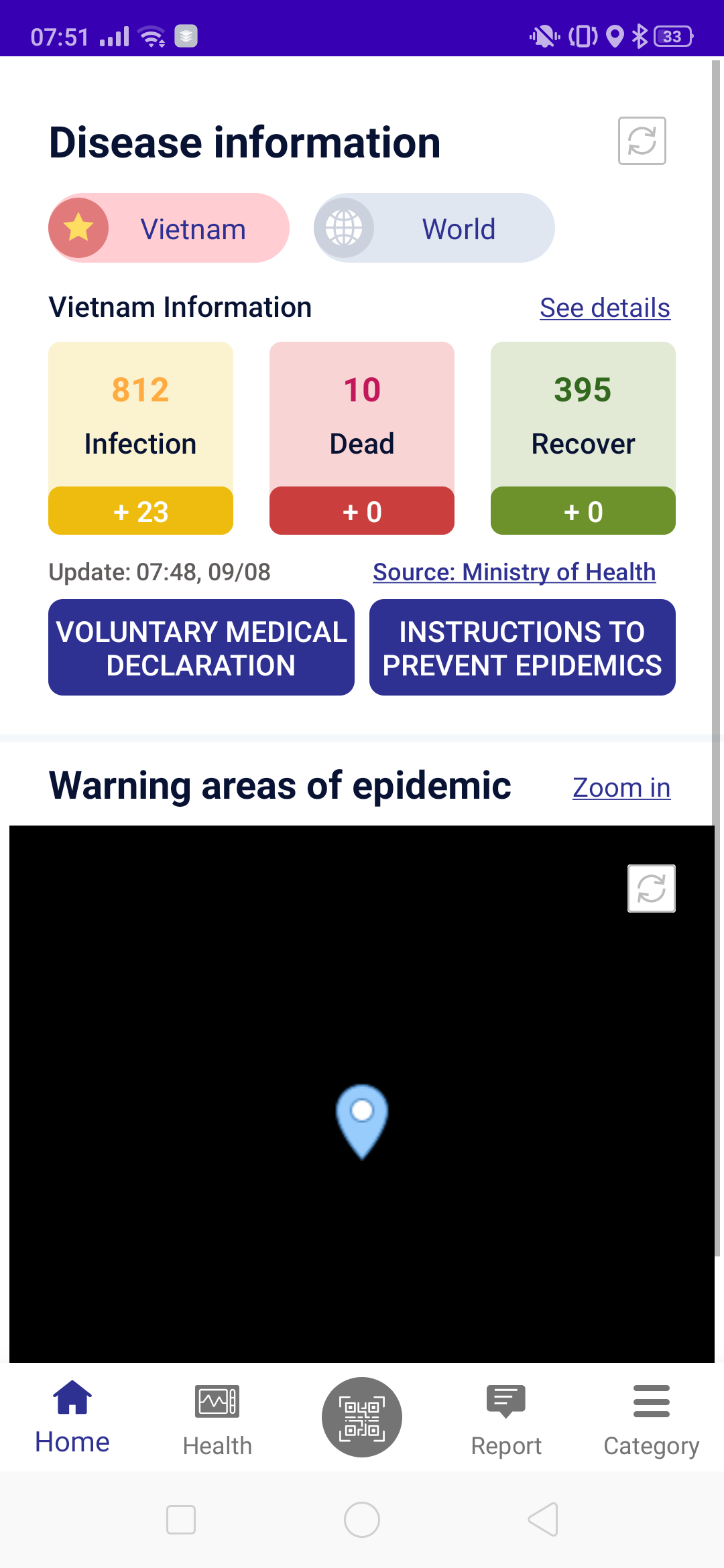
Task: Open the QR code scanner
Action: click(362, 1417)
